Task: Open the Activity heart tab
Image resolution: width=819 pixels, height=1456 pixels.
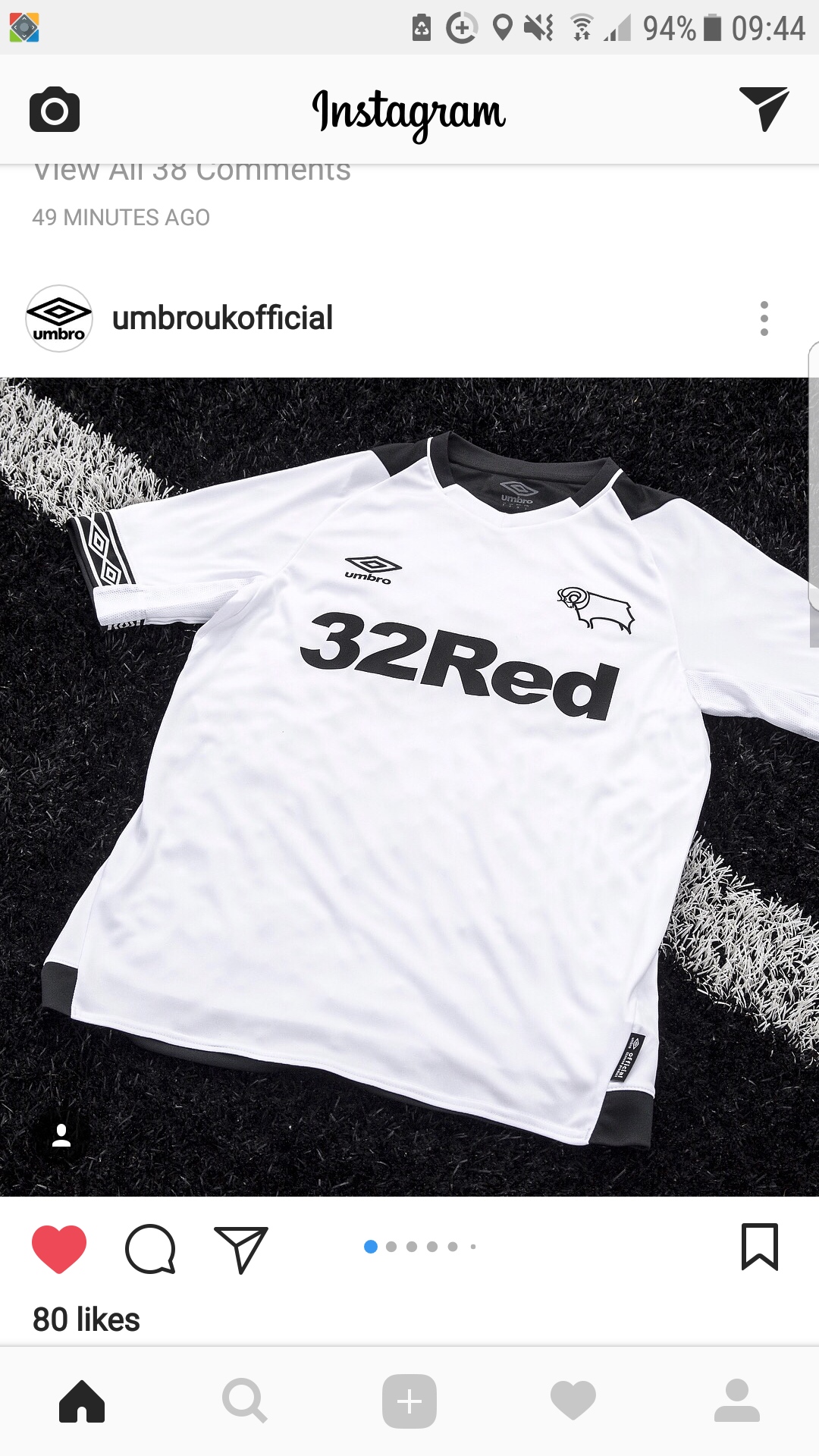Action: click(573, 1401)
